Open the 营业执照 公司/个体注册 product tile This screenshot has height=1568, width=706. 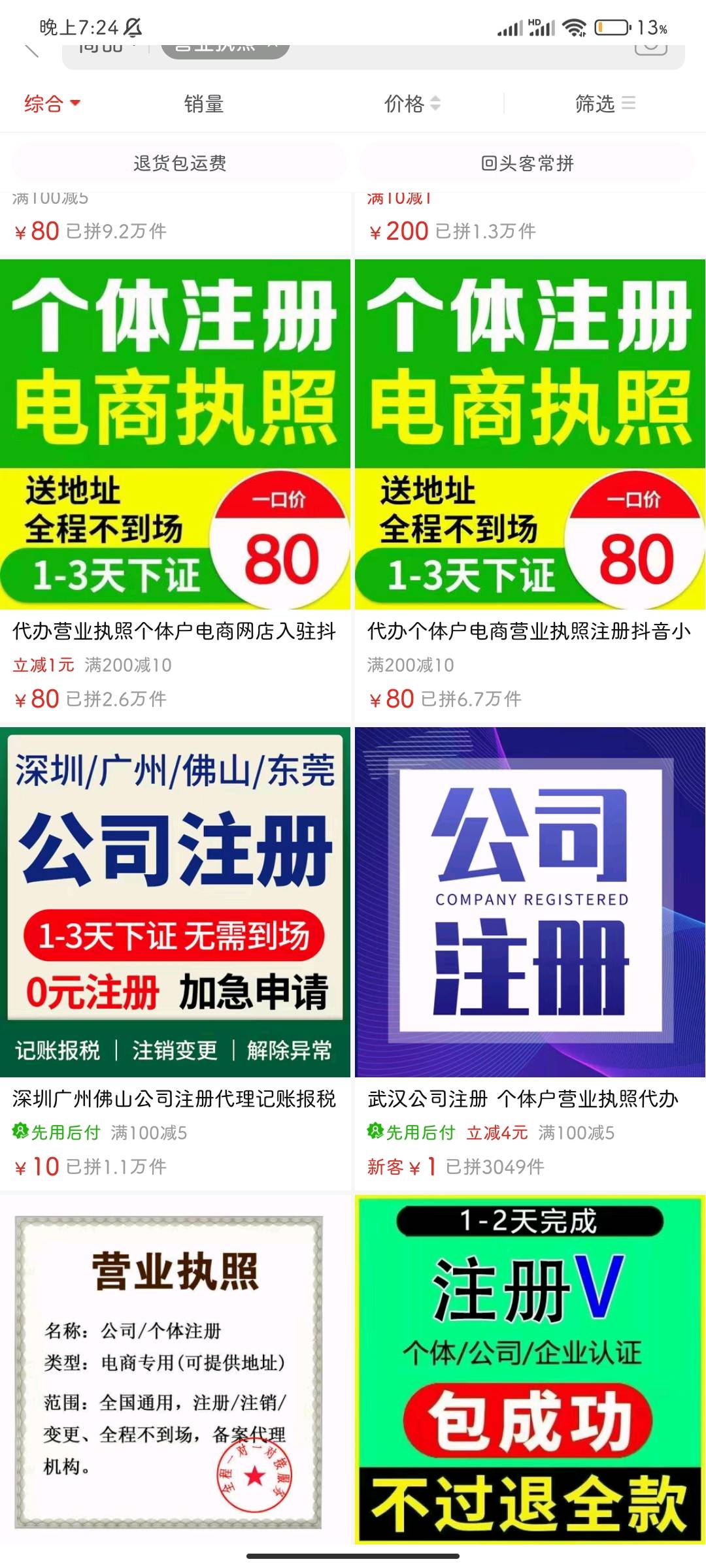tap(175, 1372)
